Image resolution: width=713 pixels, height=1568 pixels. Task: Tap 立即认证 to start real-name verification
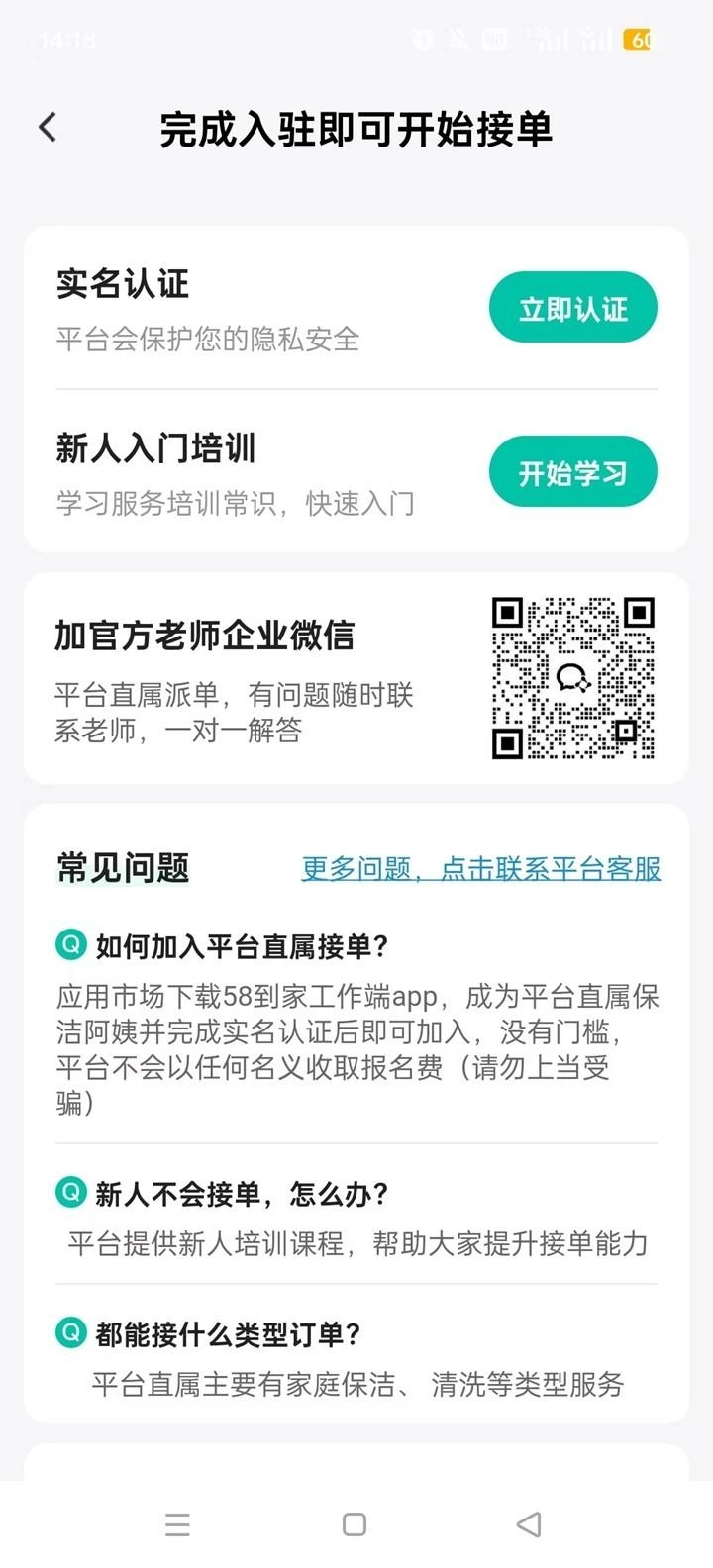[572, 309]
